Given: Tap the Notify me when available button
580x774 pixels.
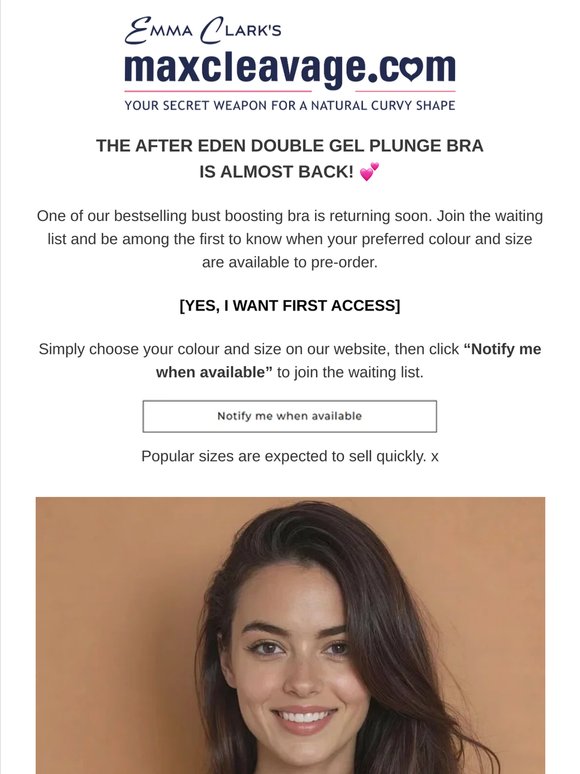Looking at the screenshot, I should [x=290, y=416].
